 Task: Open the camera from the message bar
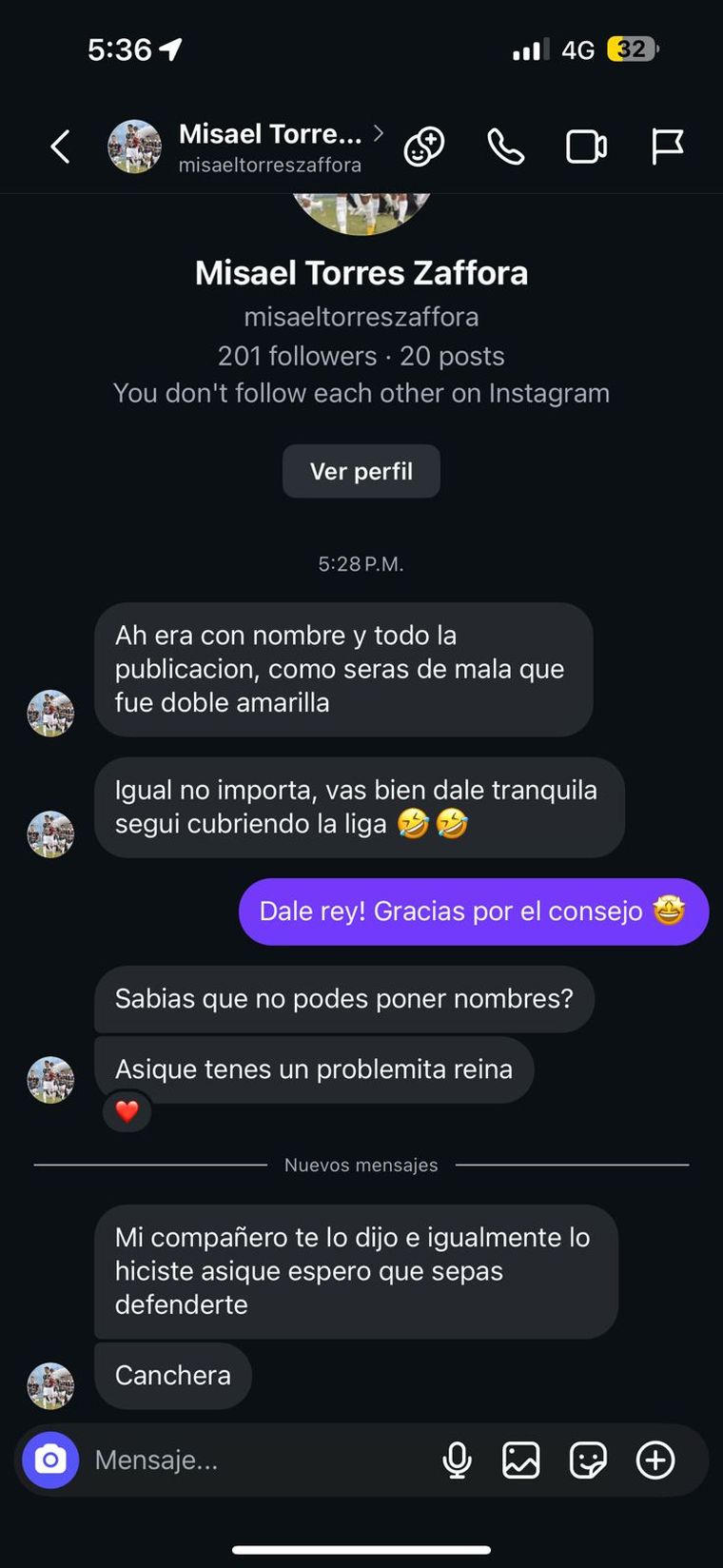coord(50,1460)
